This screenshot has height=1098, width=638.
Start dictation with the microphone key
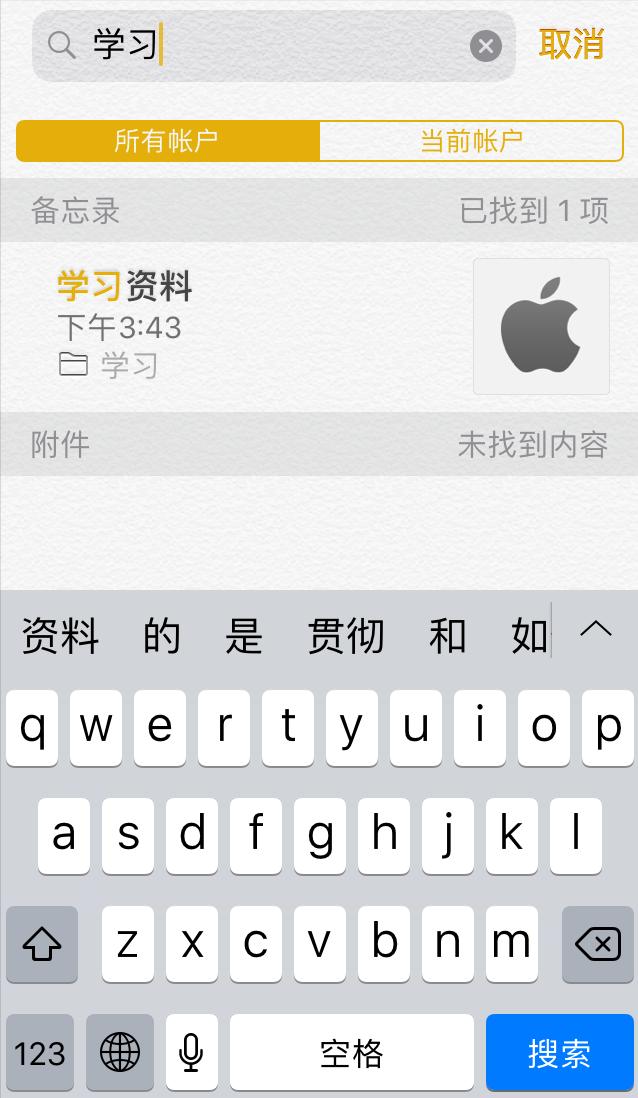pos(191,1053)
